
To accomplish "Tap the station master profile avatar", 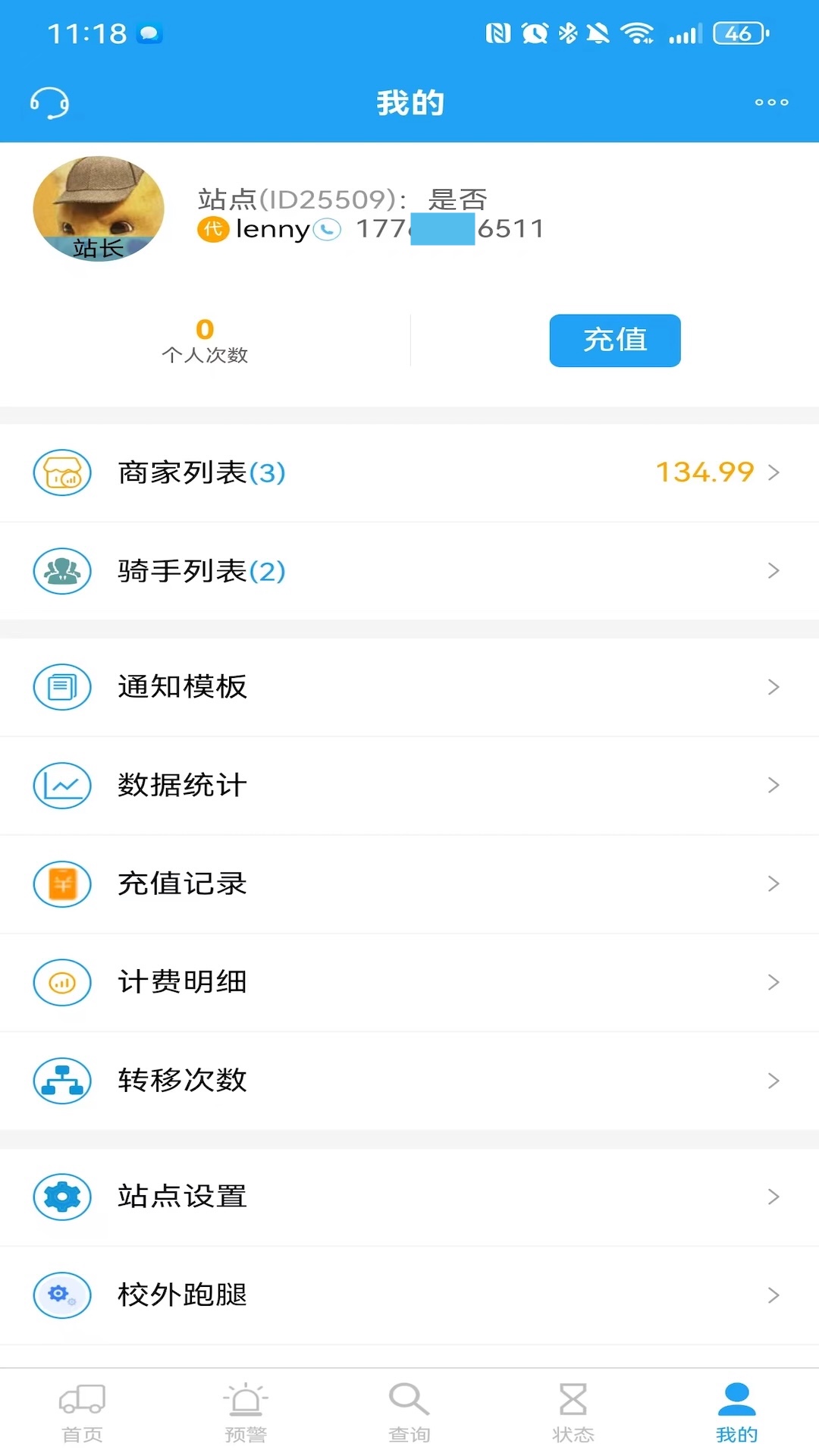I will point(99,209).
